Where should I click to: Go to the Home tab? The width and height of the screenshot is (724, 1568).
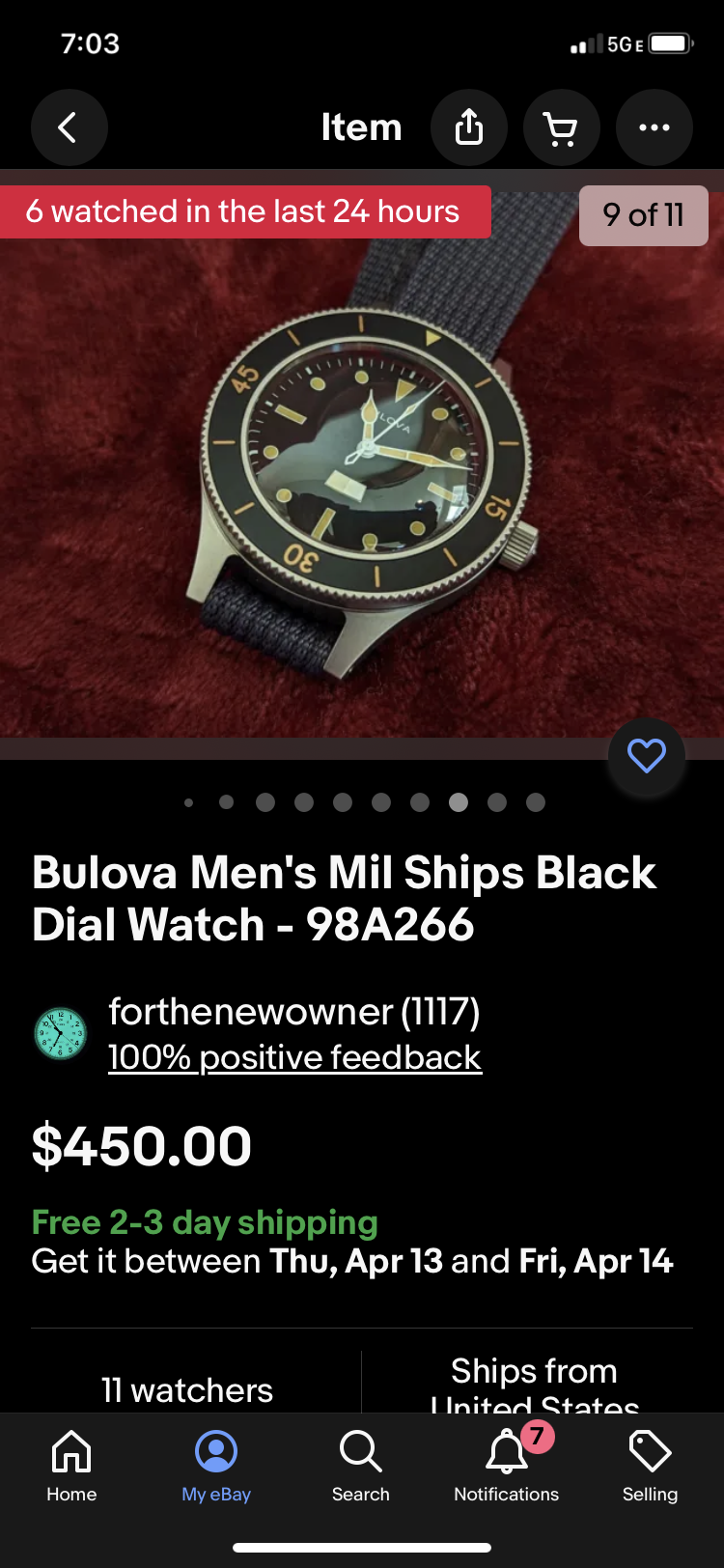tap(71, 1466)
